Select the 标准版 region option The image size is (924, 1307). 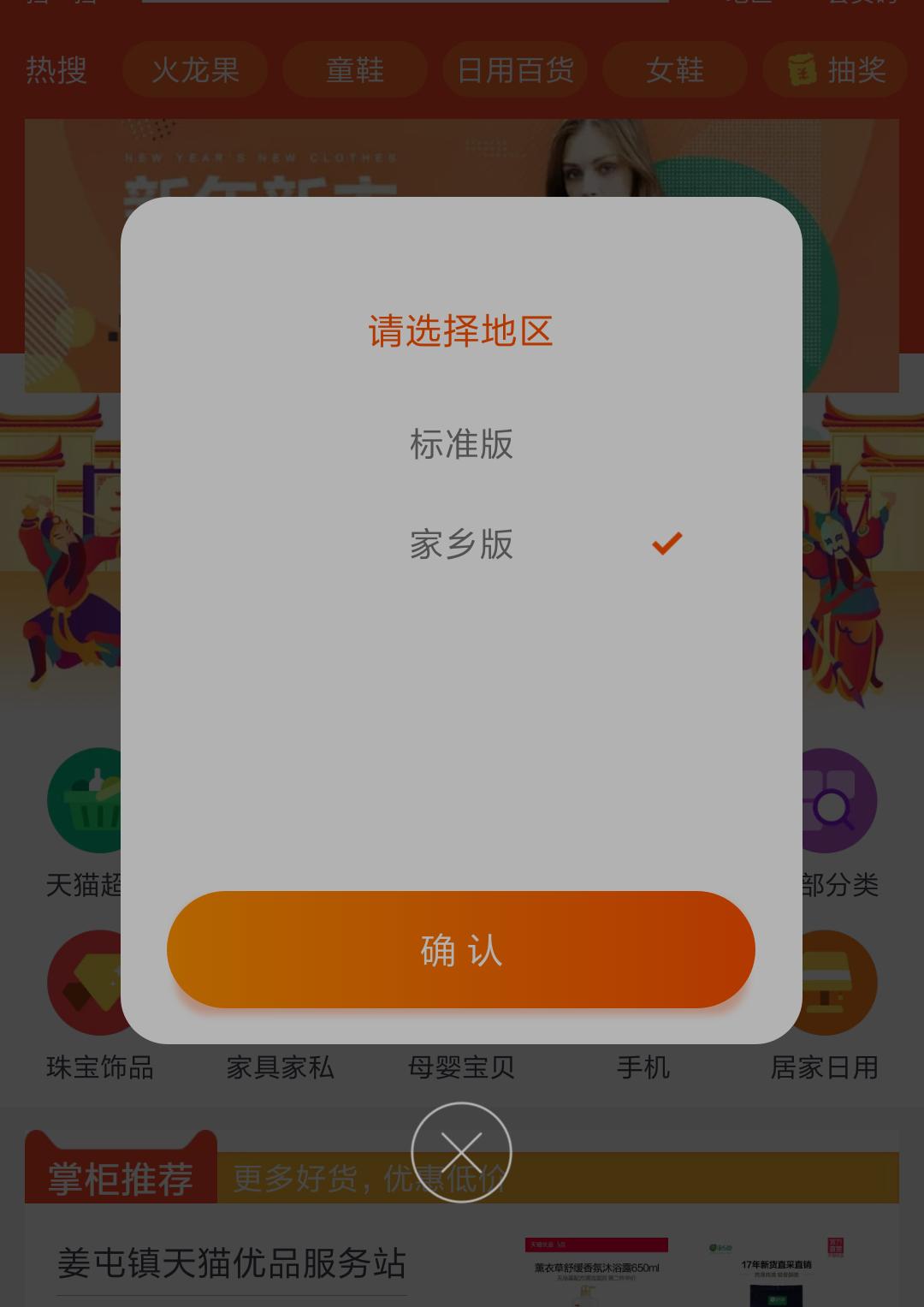click(461, 444)
